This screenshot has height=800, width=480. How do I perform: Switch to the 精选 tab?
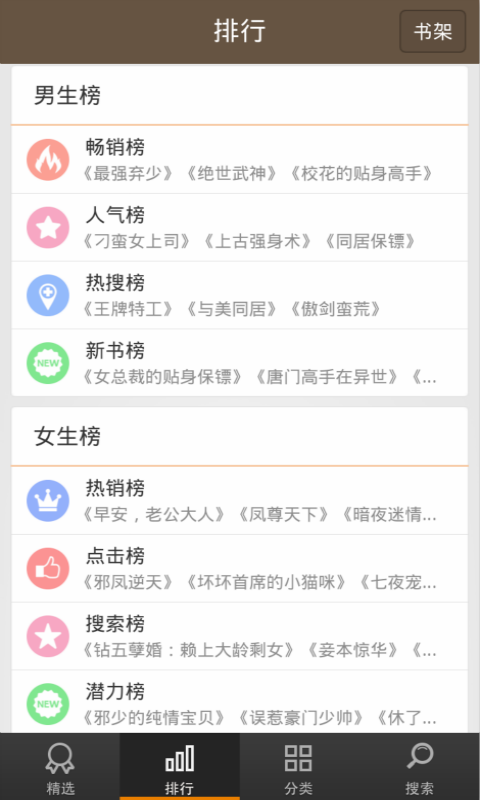click(60, 767)
